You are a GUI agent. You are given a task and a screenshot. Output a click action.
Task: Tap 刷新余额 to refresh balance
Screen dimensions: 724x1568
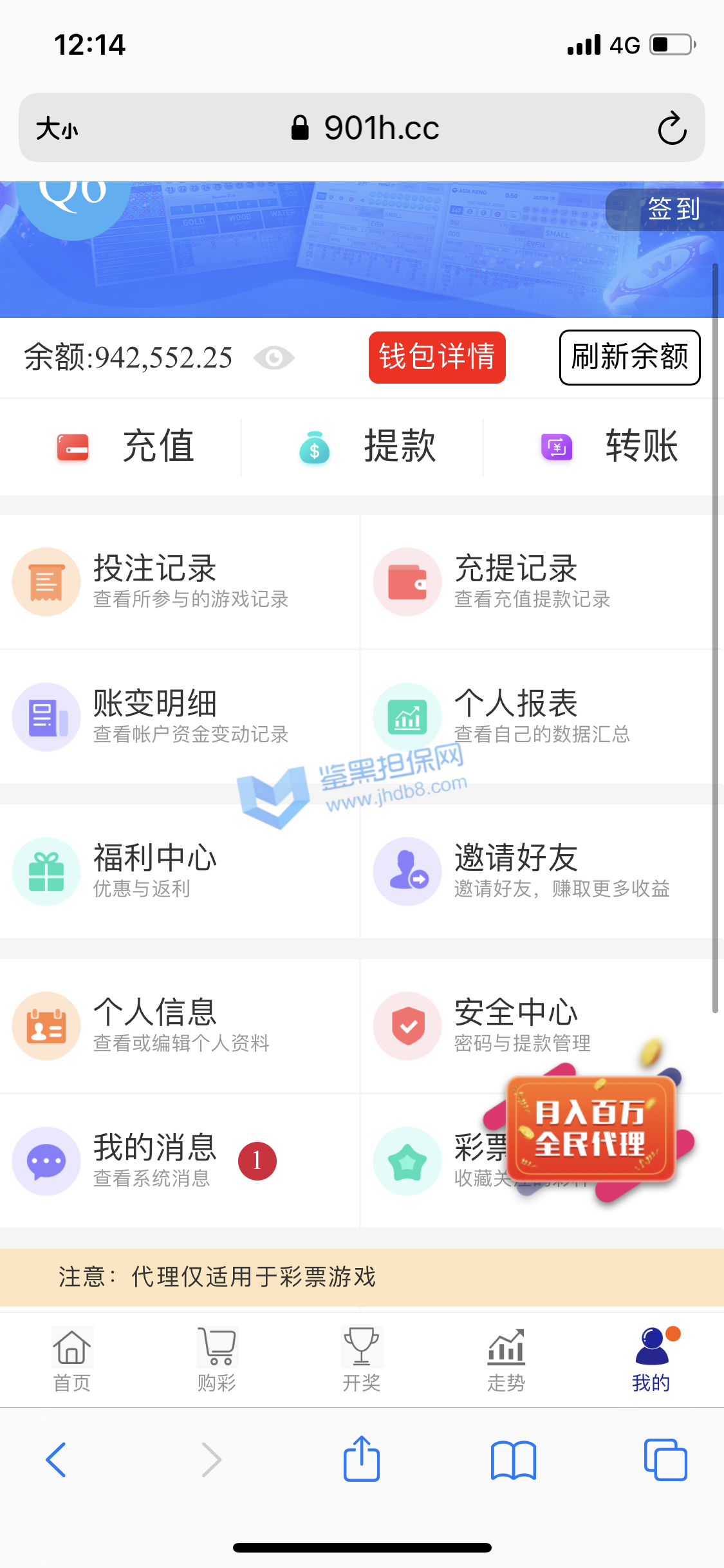pyautogui.click(x=629, y=357)
